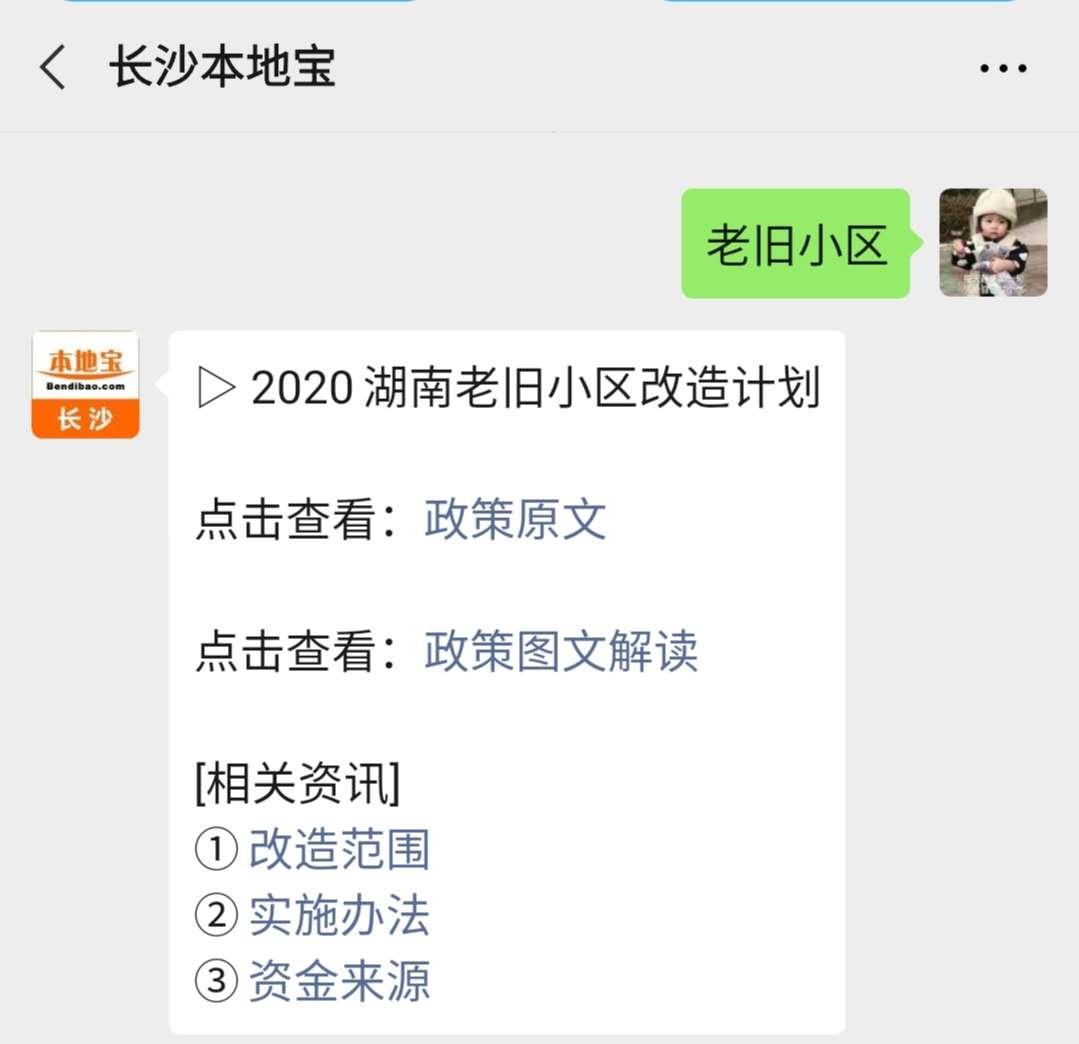Open the 改造范围 link
Screen dimensions: 1079x1044
point(339,850)
